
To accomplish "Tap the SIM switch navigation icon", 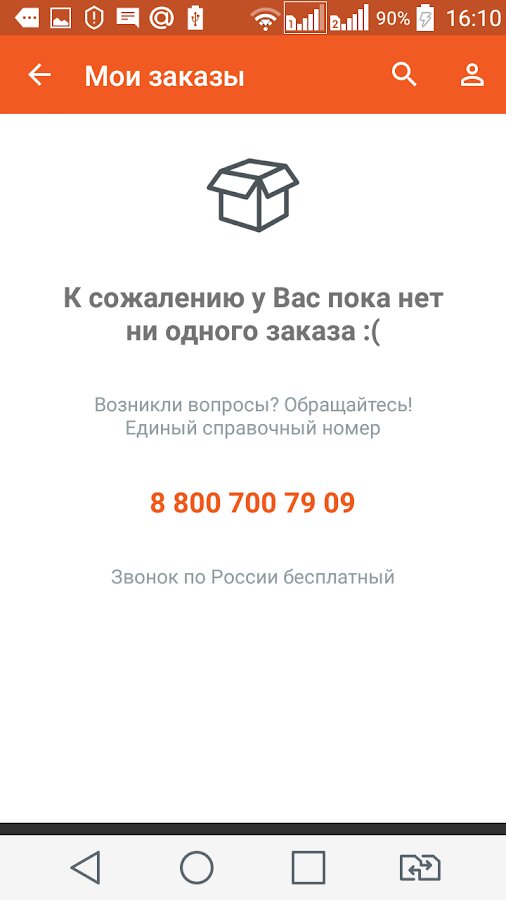I will [x=420, y=867].
